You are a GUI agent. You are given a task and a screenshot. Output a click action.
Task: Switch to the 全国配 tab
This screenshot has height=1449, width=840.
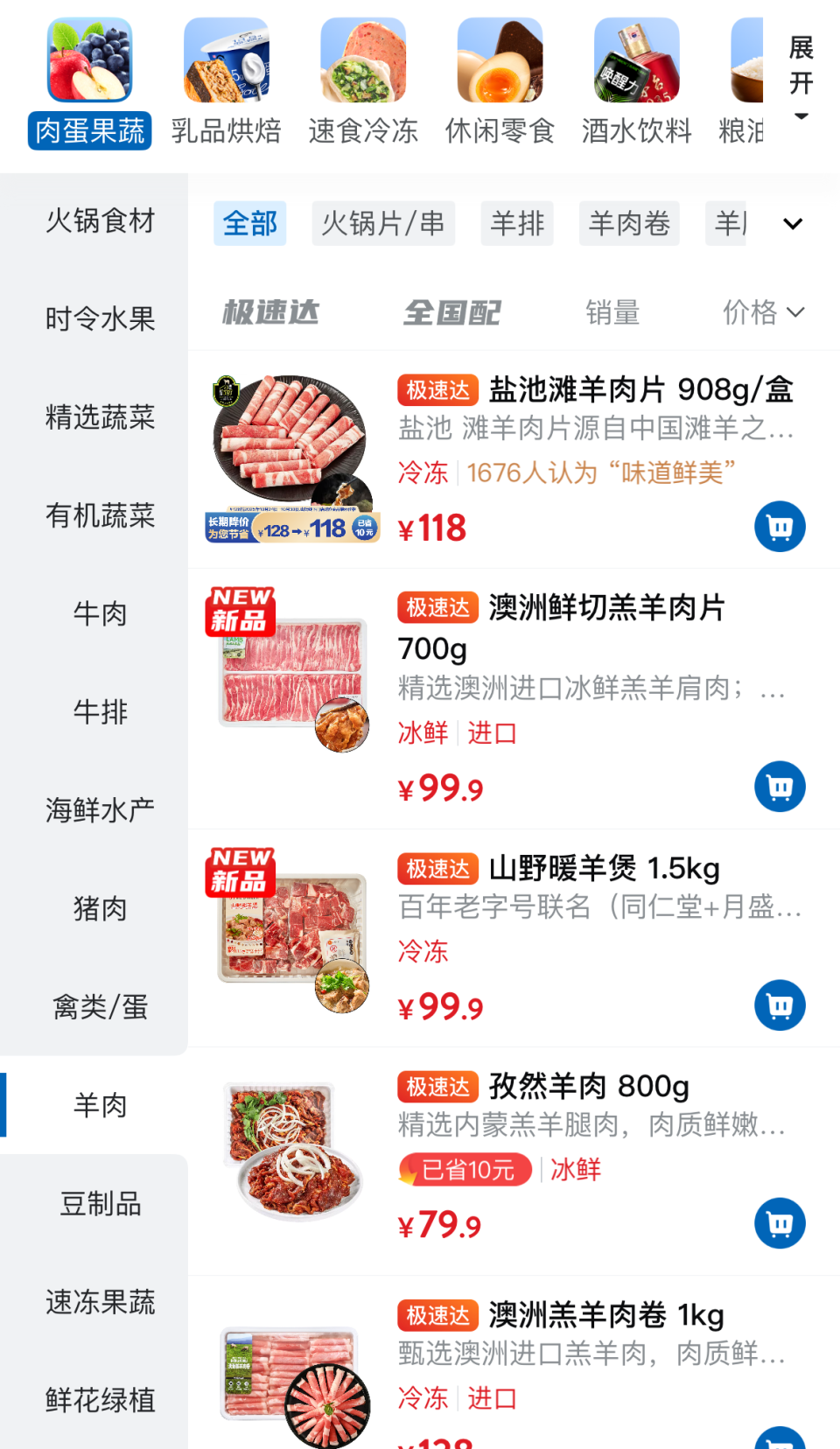(451, 311)
